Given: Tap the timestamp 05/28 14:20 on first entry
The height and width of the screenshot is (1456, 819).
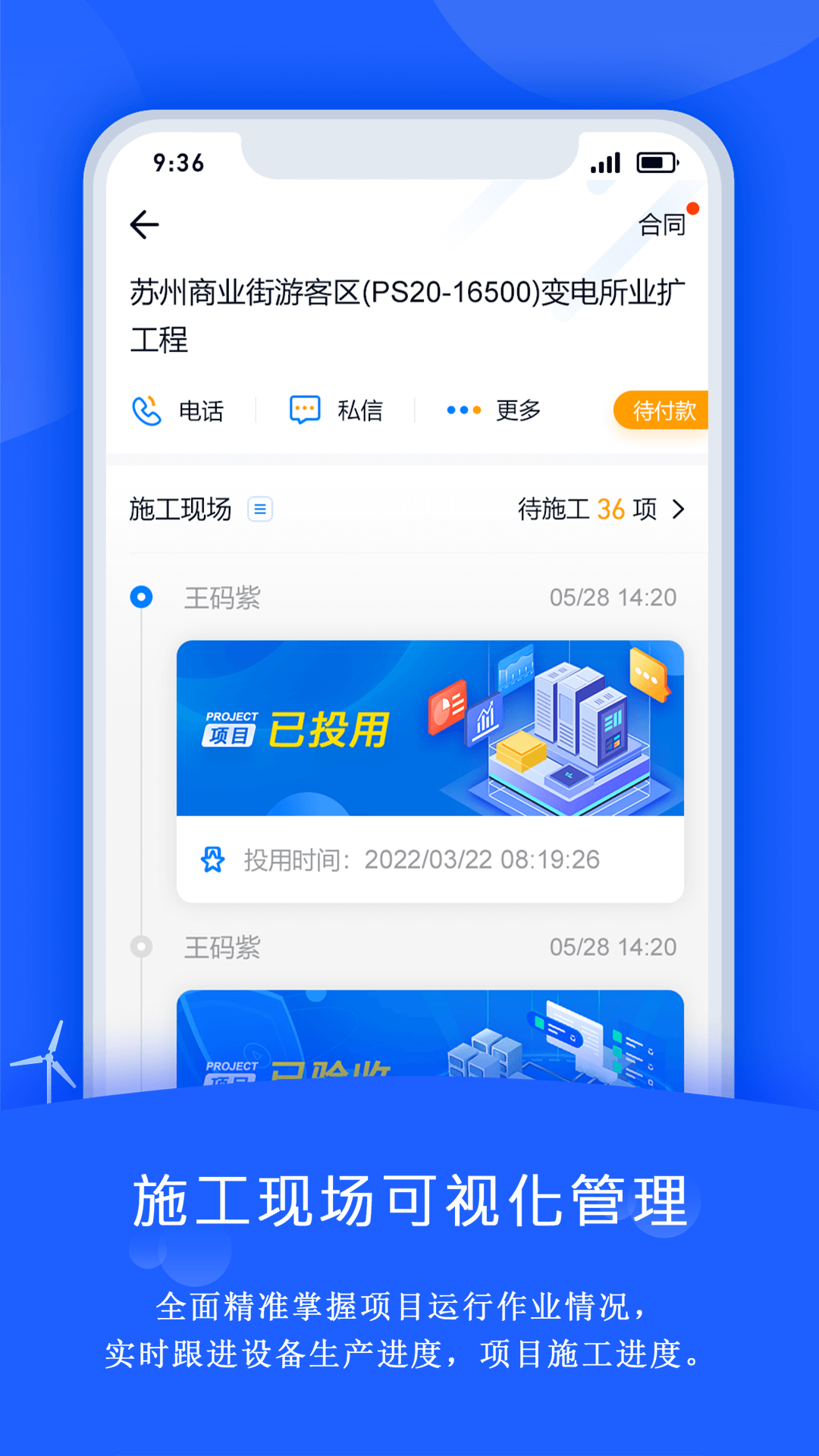Looking at the screenshot, I should point(613,597).
